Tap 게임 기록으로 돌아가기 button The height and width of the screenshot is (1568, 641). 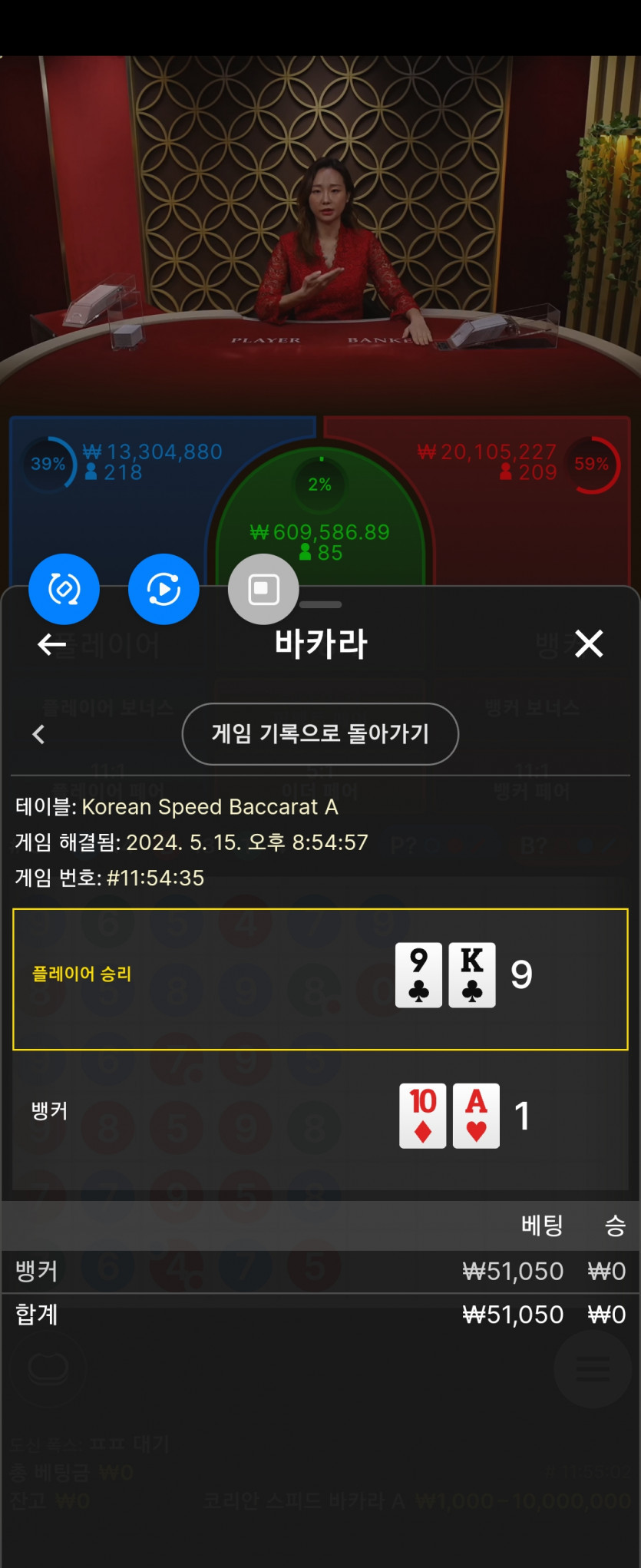click(320, 733)
